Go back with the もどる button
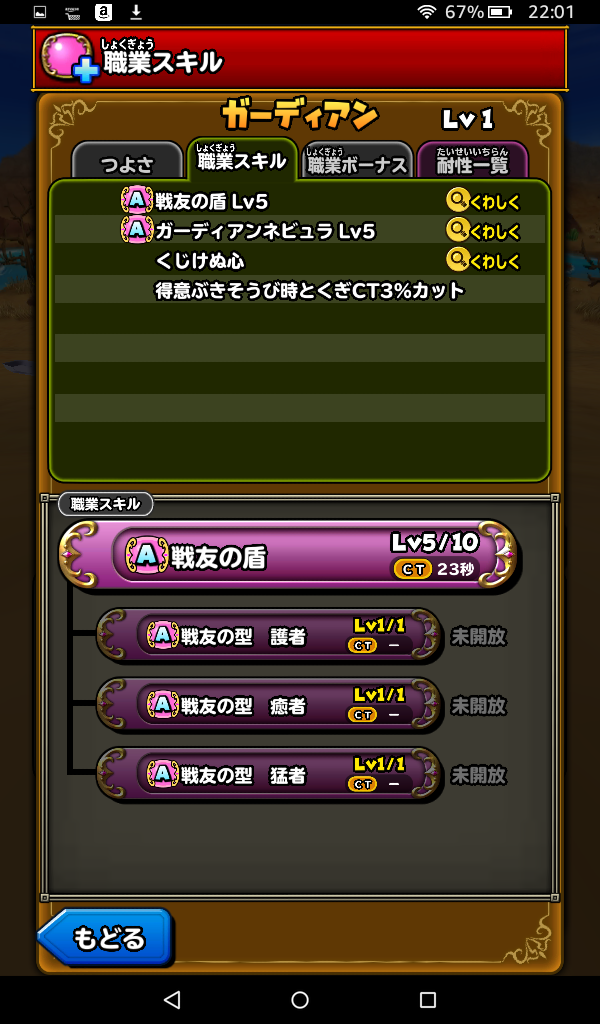Screen dimensions: 600x1024 pyautogui.click(x=106, y=938)
